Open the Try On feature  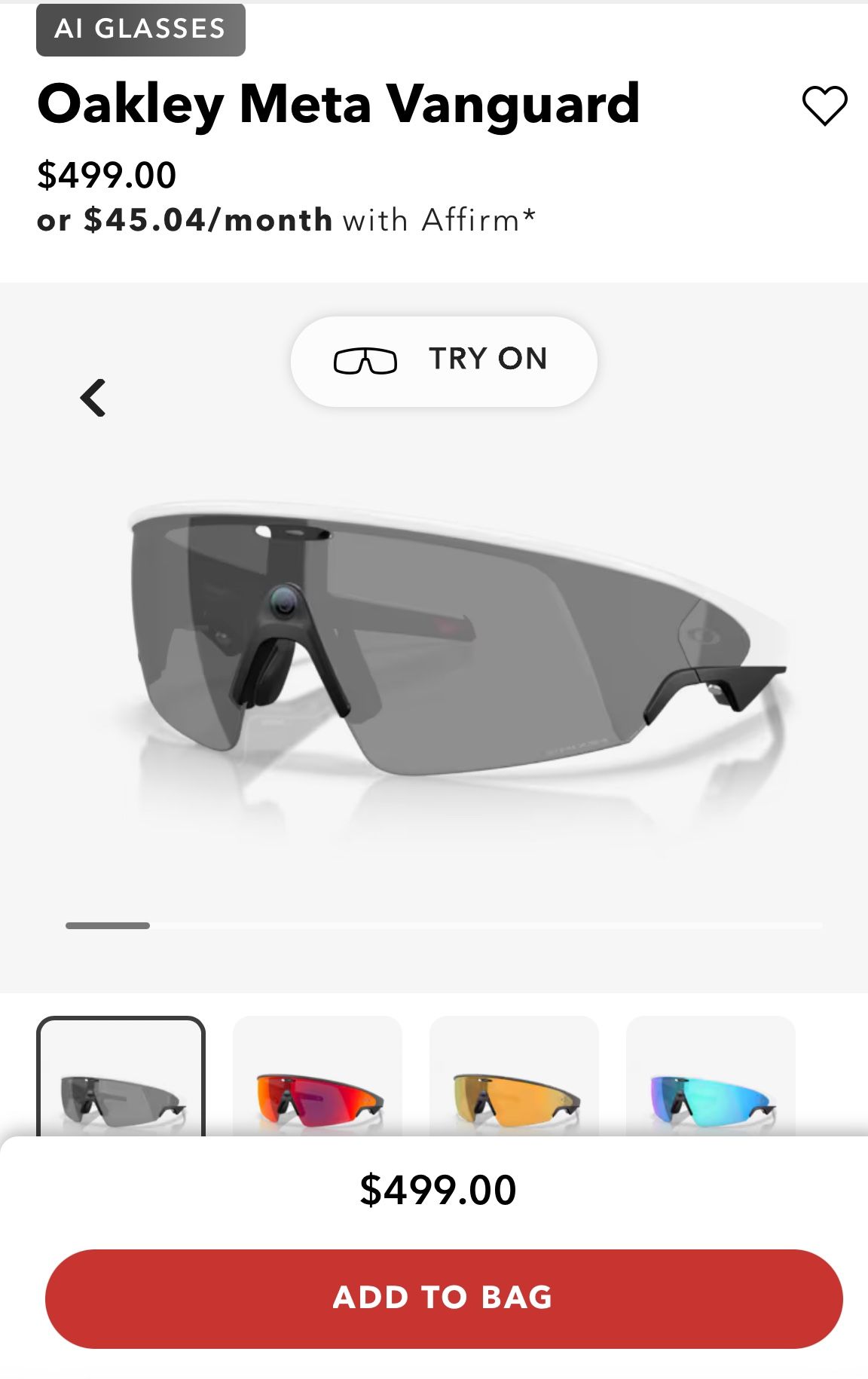(444, 361)
